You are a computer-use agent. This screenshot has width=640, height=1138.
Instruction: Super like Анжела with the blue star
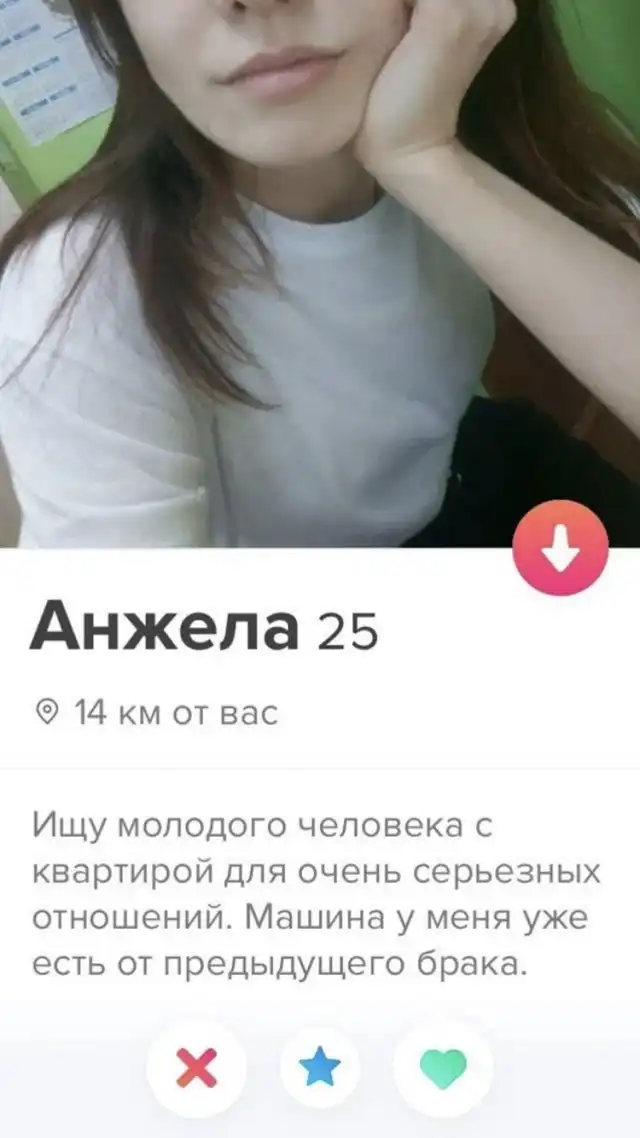[x=320, y=1069]
